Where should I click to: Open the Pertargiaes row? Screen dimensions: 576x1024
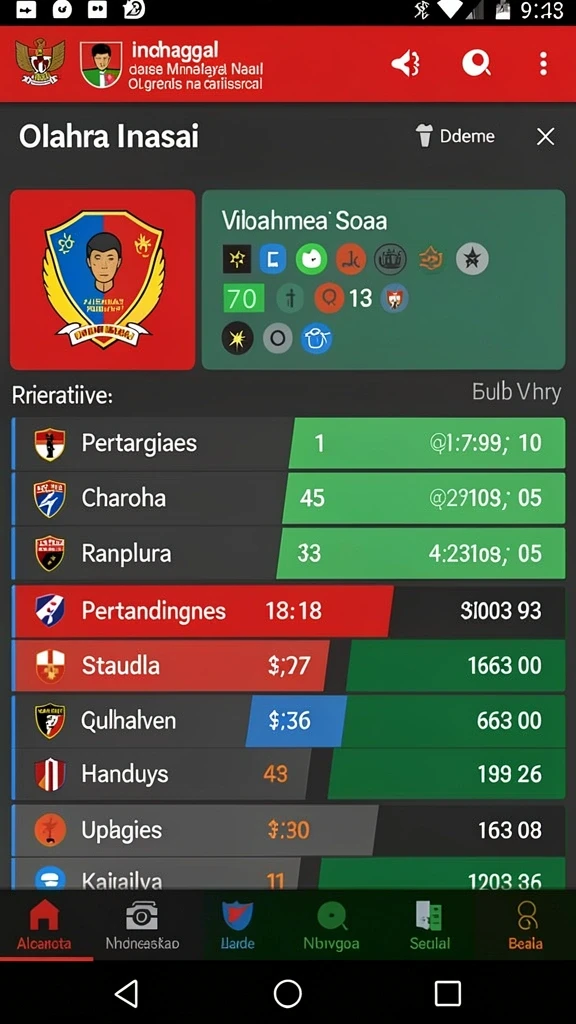[x=289, y=443]
